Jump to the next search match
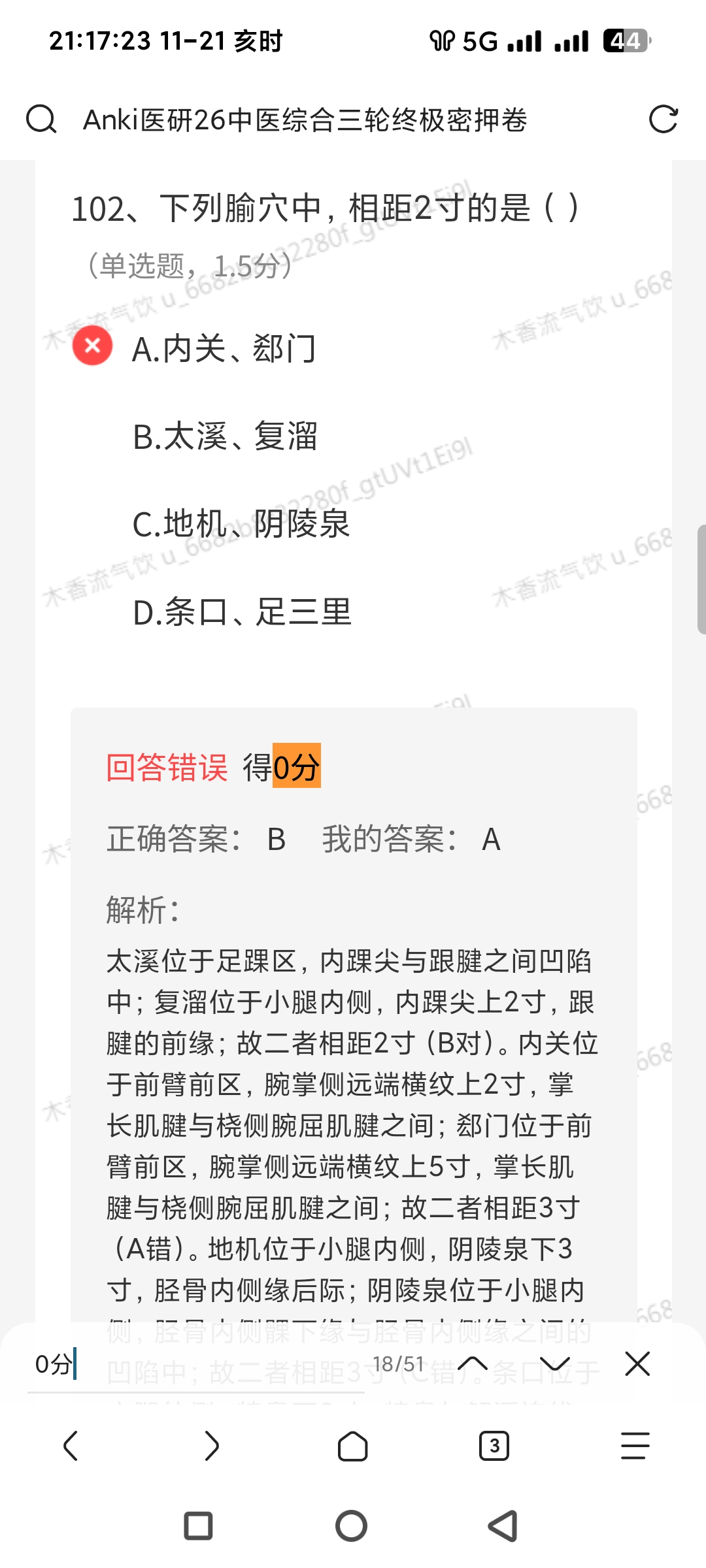The height and width of the screenshot is (1568, 706). tap(555, 1364)
